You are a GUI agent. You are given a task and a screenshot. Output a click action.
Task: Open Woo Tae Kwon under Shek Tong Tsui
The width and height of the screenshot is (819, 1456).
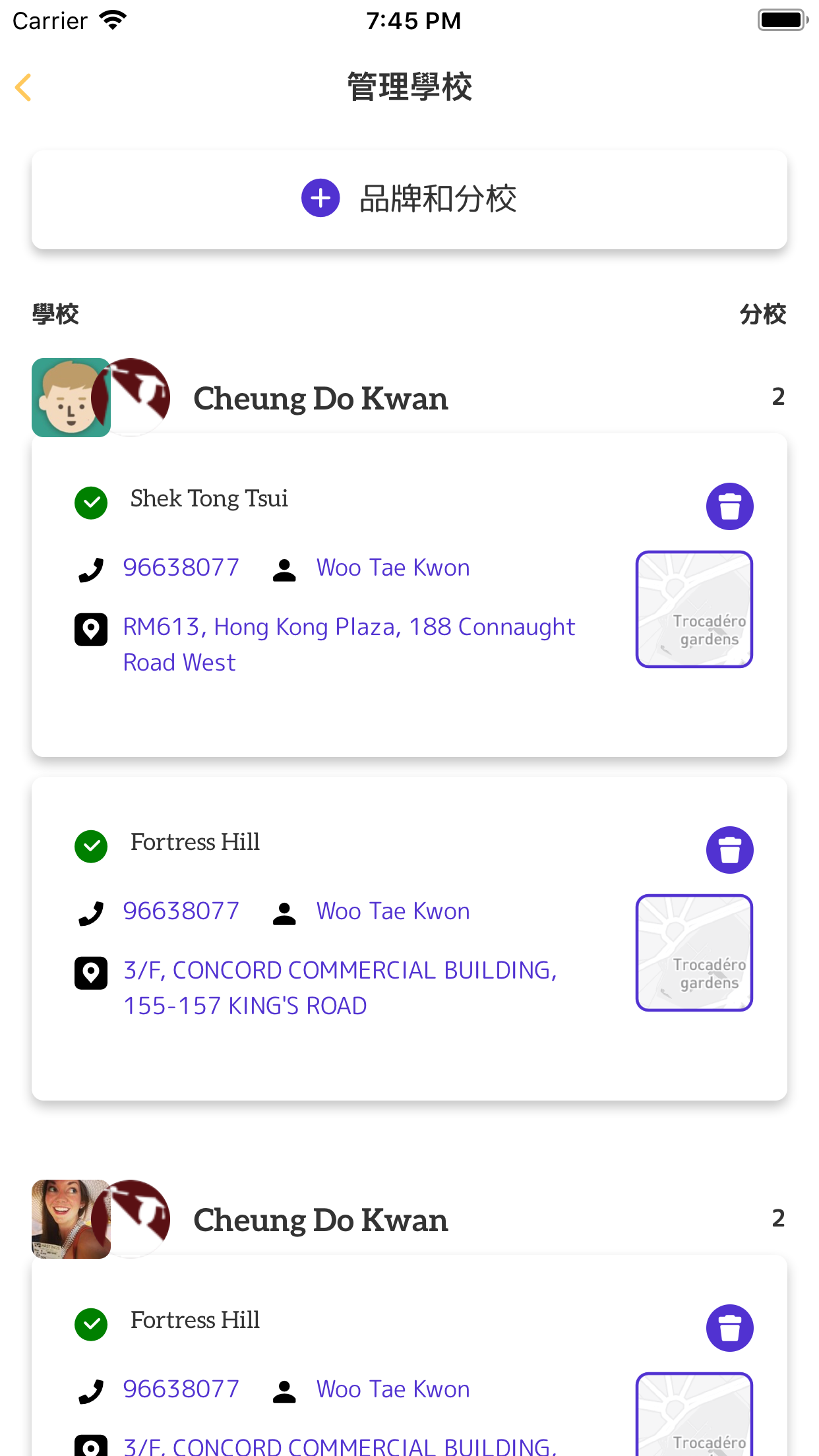(393, 568)
